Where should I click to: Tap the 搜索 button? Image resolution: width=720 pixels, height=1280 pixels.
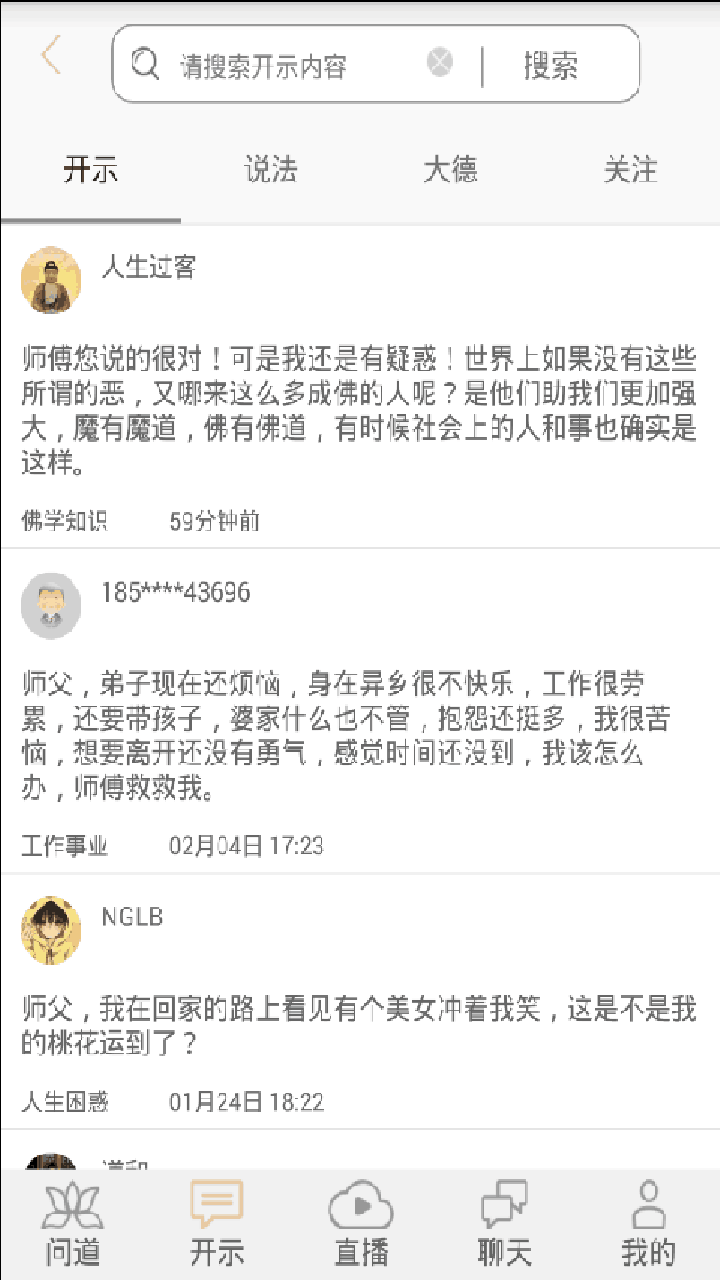(x=551, y=66)
